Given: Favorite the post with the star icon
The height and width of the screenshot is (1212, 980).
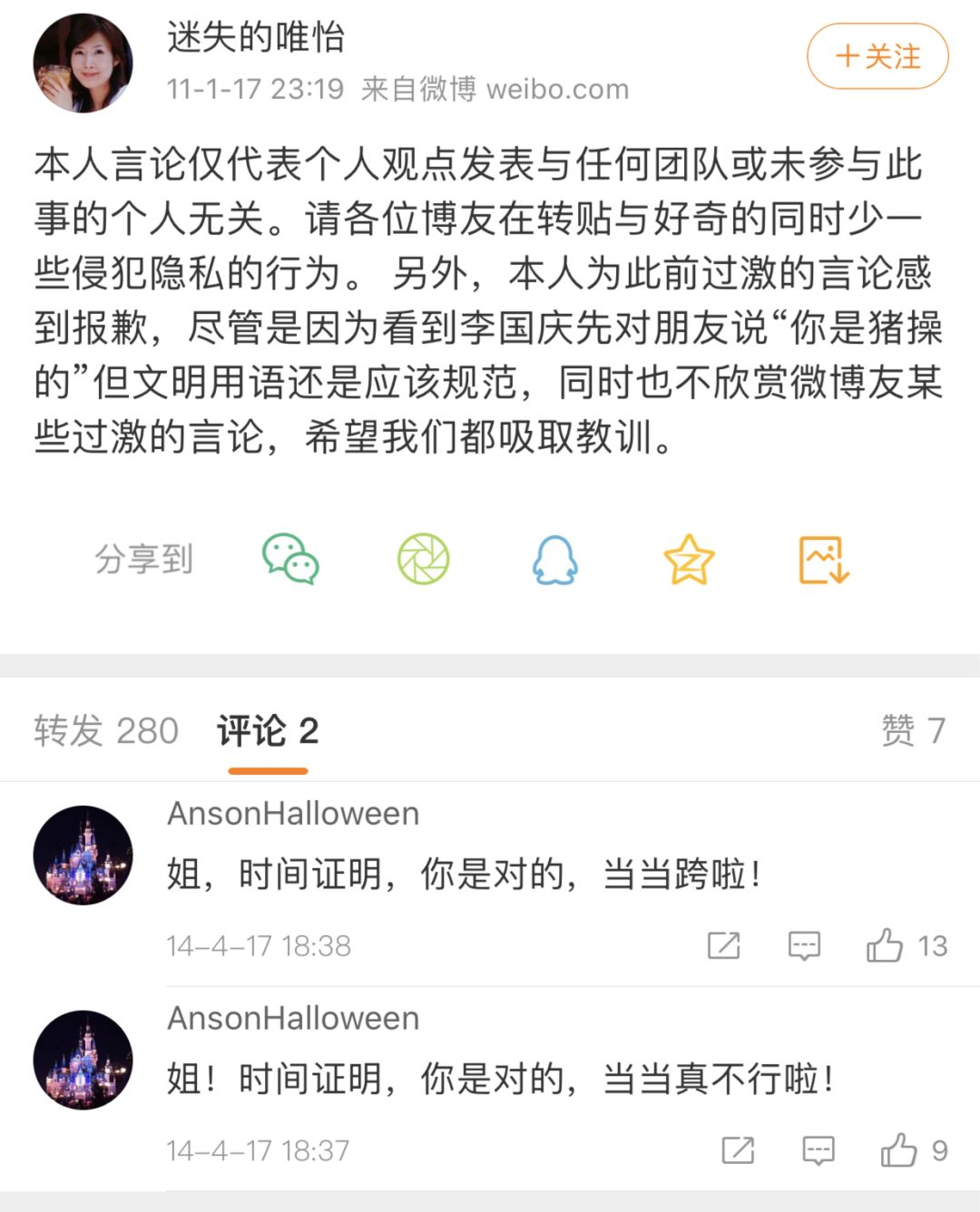Looking at the screenshot, I should [x=690, y=560].
